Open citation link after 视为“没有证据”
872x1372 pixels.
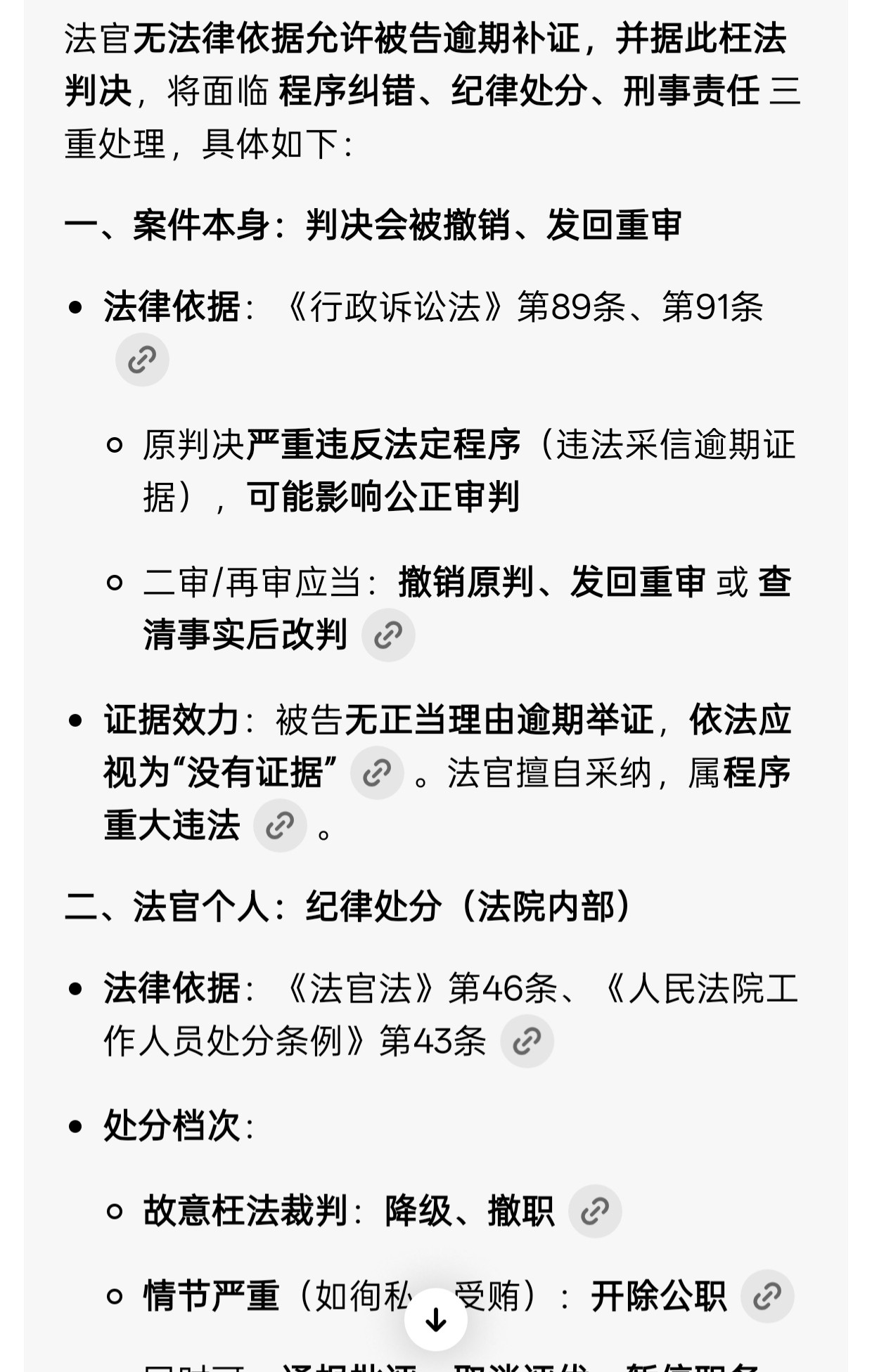click(377, 773)
